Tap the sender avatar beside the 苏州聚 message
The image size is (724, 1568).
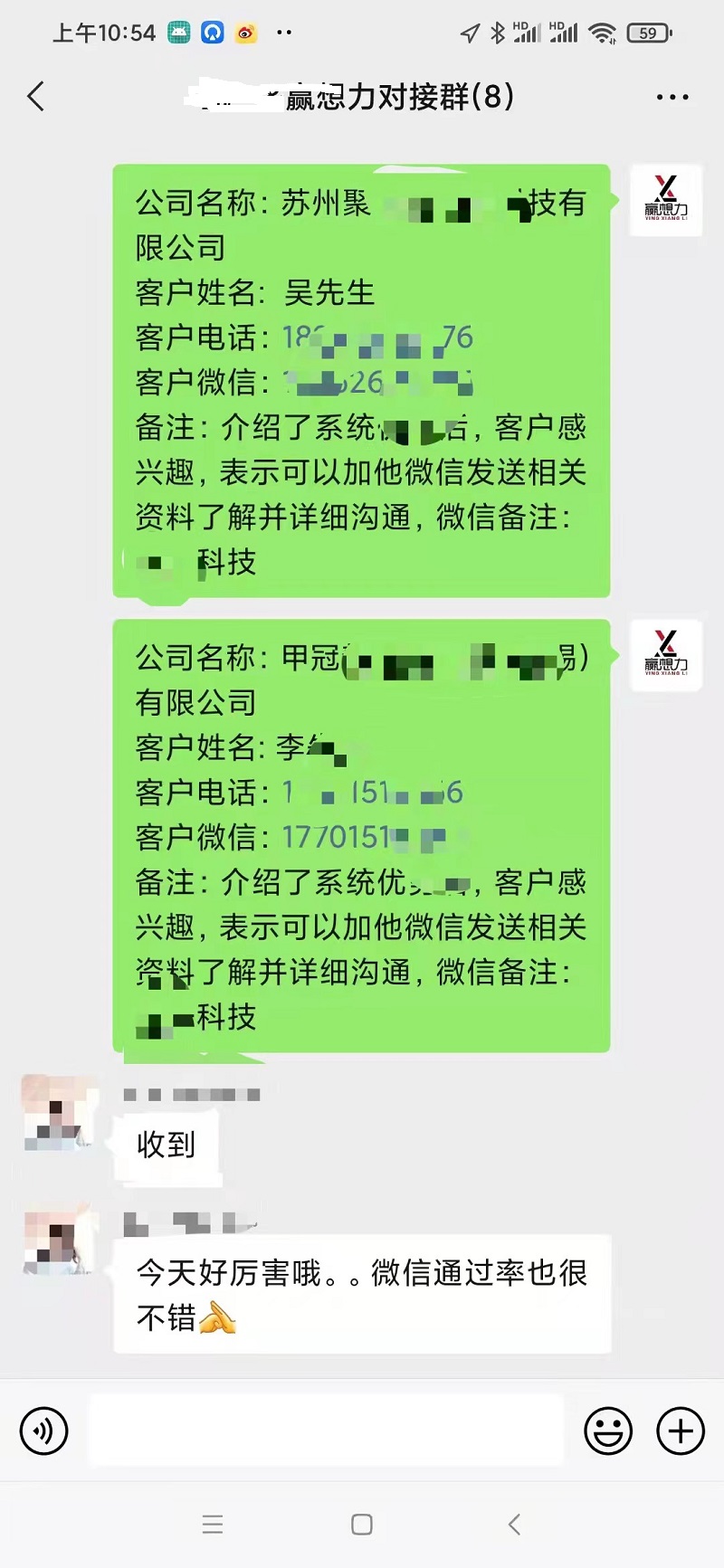click(666, 201)
